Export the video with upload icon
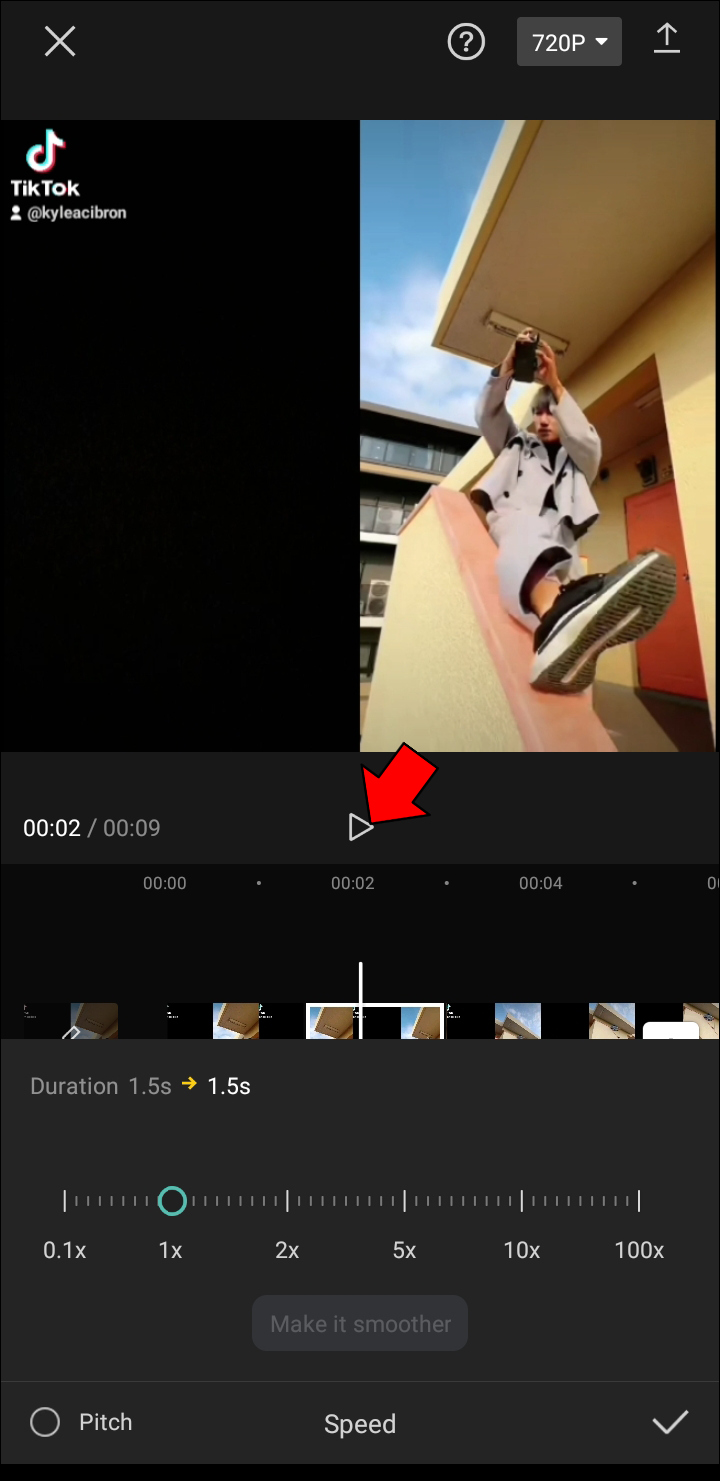This screenshot has width=720, height=1481. [x=667, y=40]
